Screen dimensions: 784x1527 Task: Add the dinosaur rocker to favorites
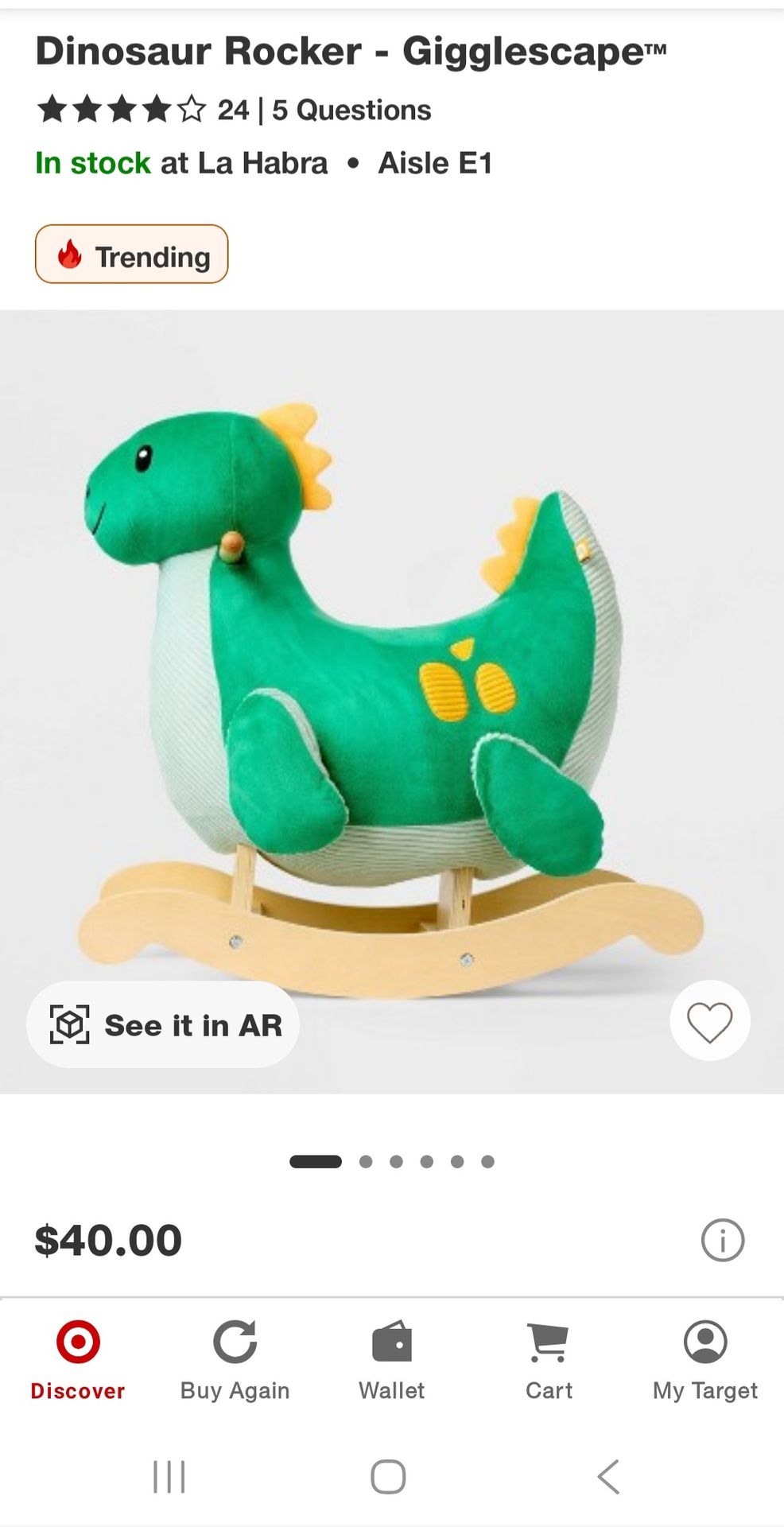709,1021
